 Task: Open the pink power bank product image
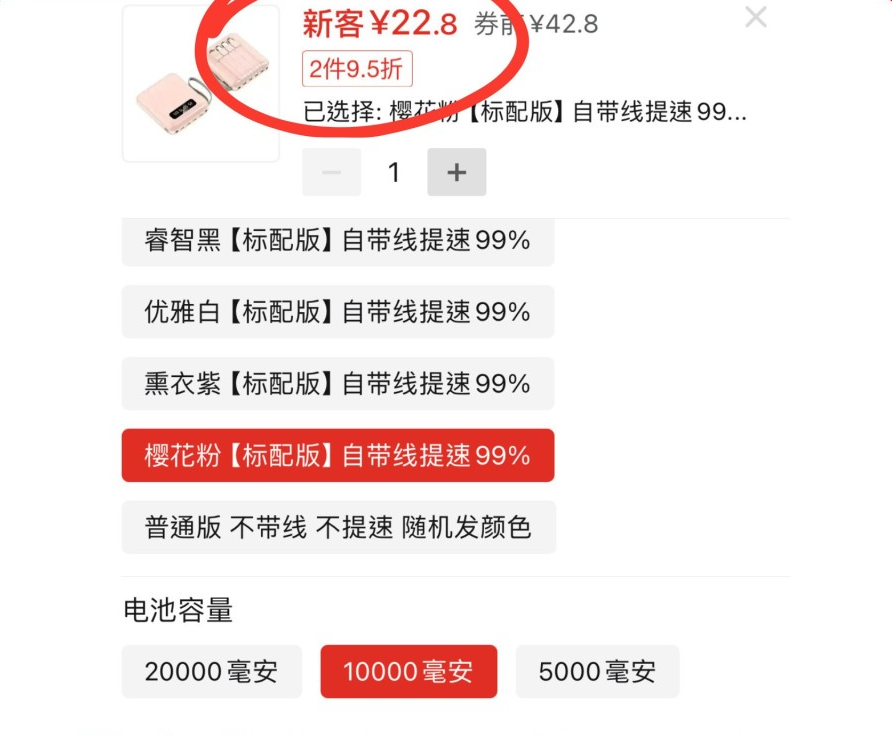pyautogui.click(x=200, y=85)
